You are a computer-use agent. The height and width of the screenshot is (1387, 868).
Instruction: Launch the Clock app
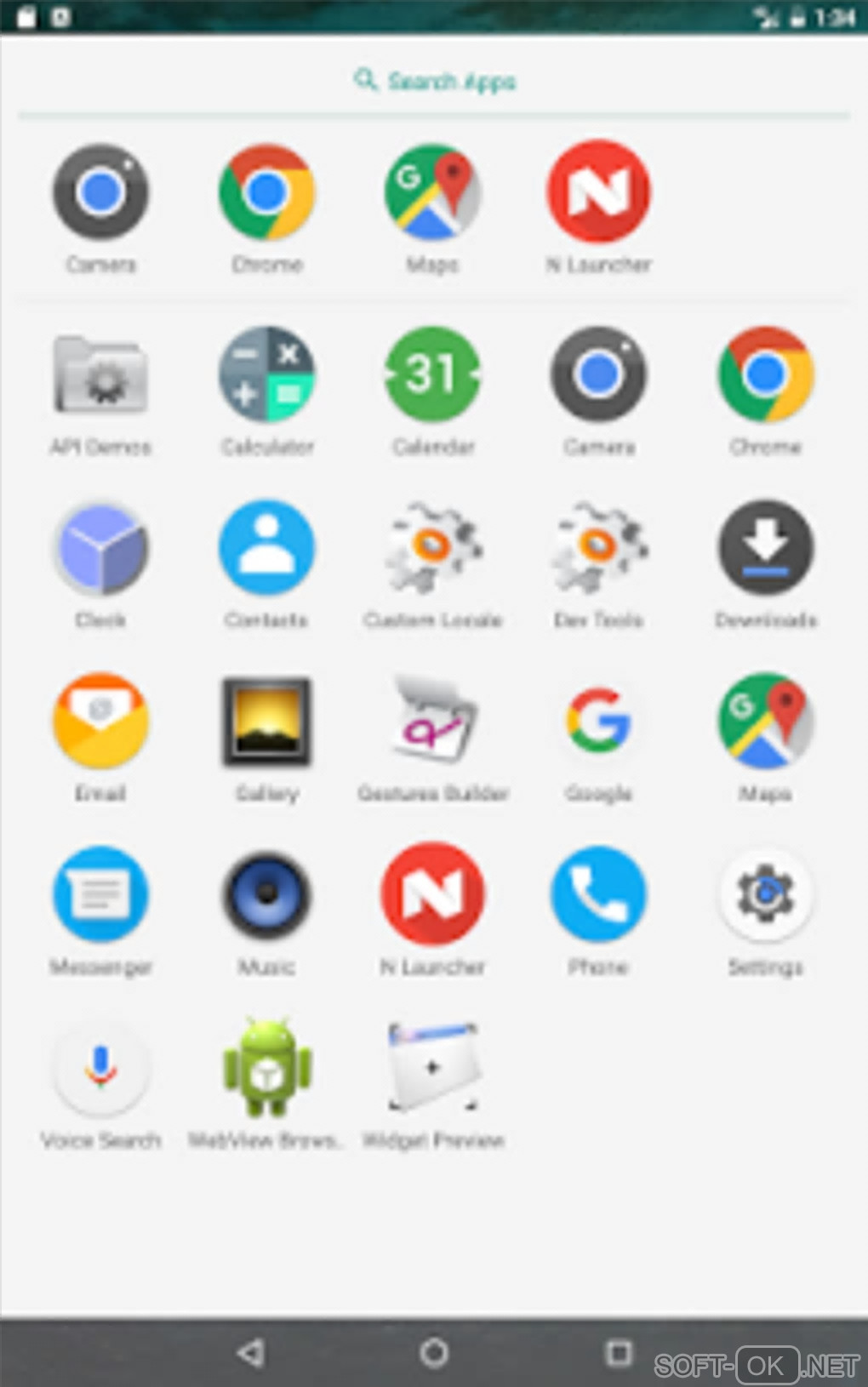point(100,549)
